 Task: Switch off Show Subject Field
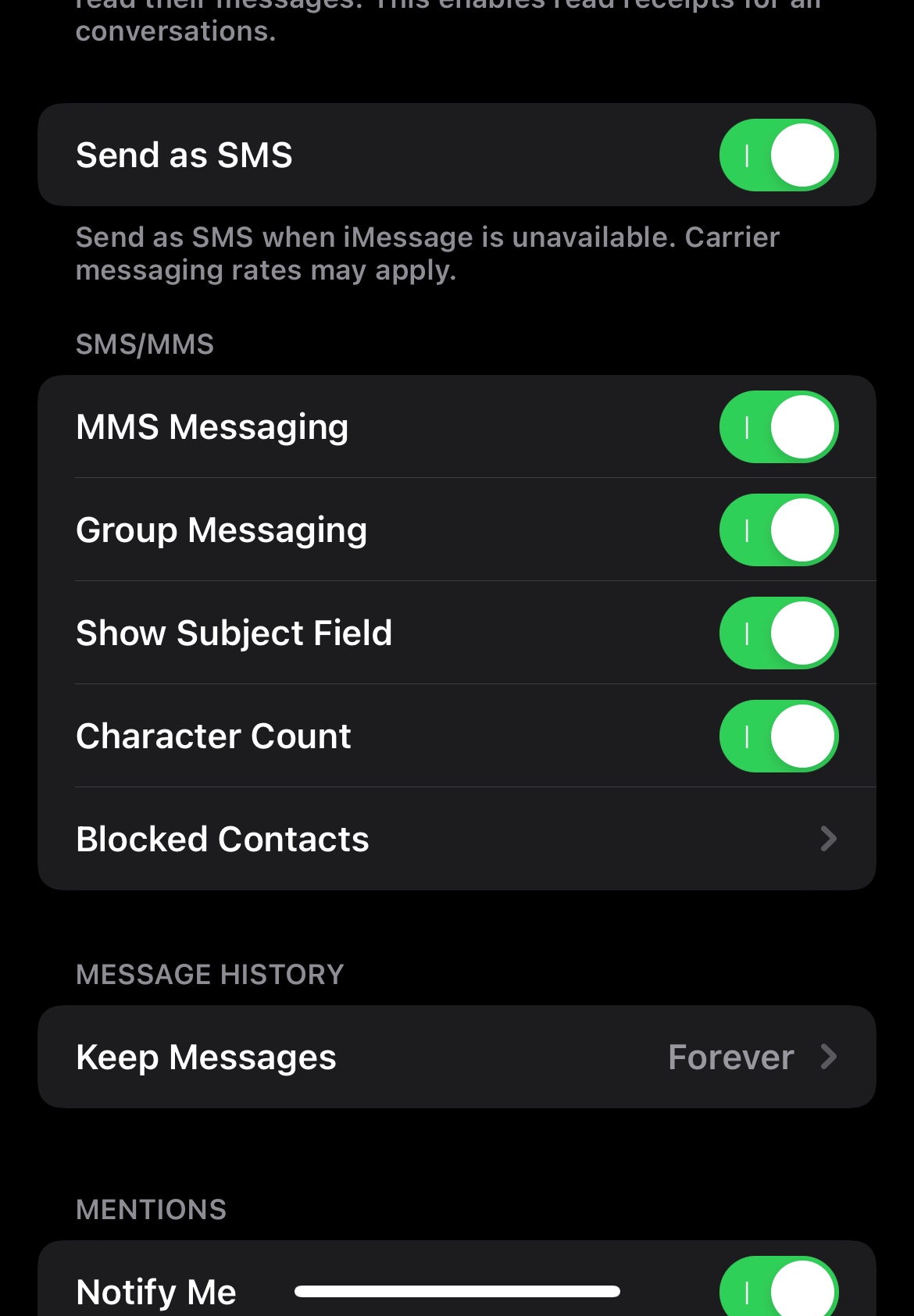(778, 633)
